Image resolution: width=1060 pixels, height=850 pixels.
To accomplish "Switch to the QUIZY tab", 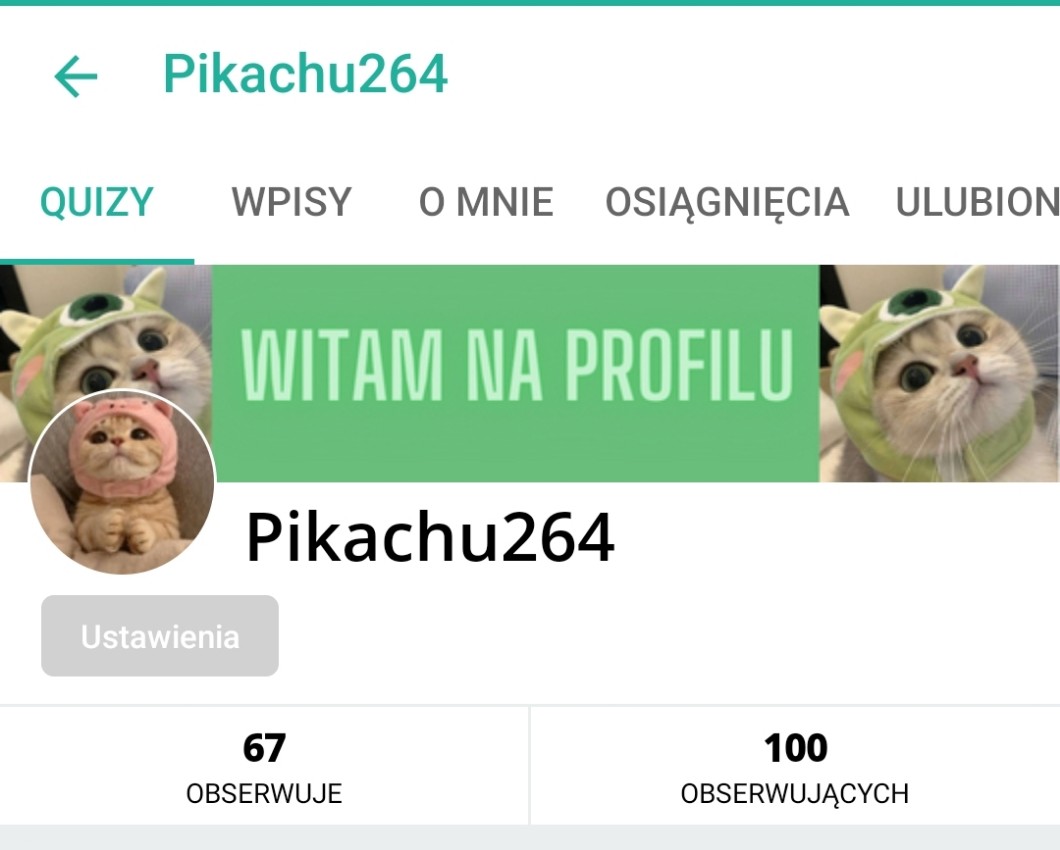I will [96, 203].
